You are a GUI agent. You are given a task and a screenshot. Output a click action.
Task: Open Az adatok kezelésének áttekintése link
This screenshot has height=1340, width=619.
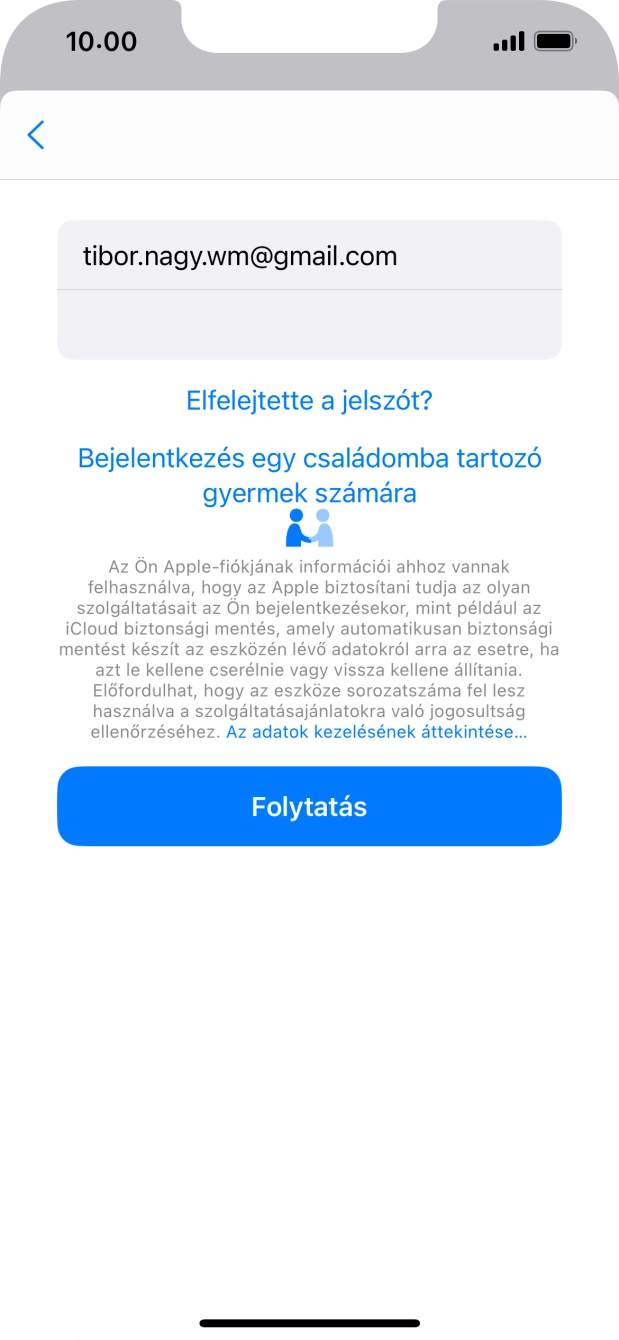tap(376, 732)
